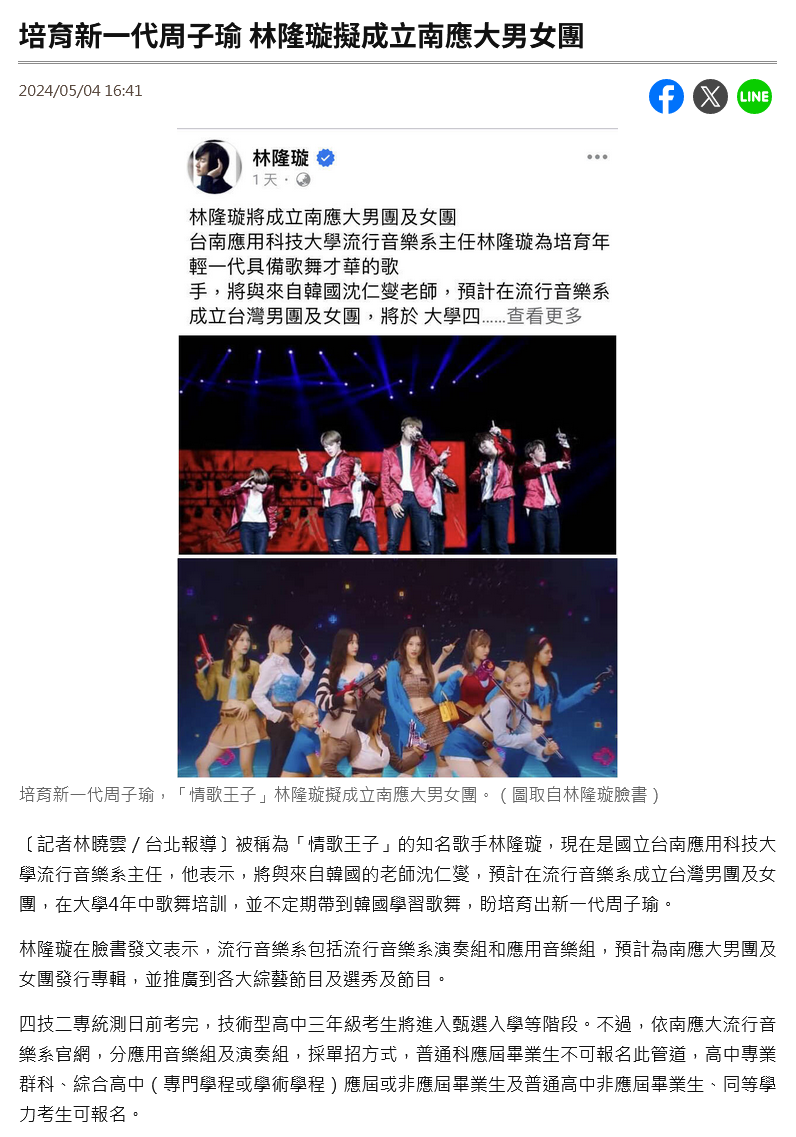Share article on X
This screenshot has width=796, height=1137.
710,96
